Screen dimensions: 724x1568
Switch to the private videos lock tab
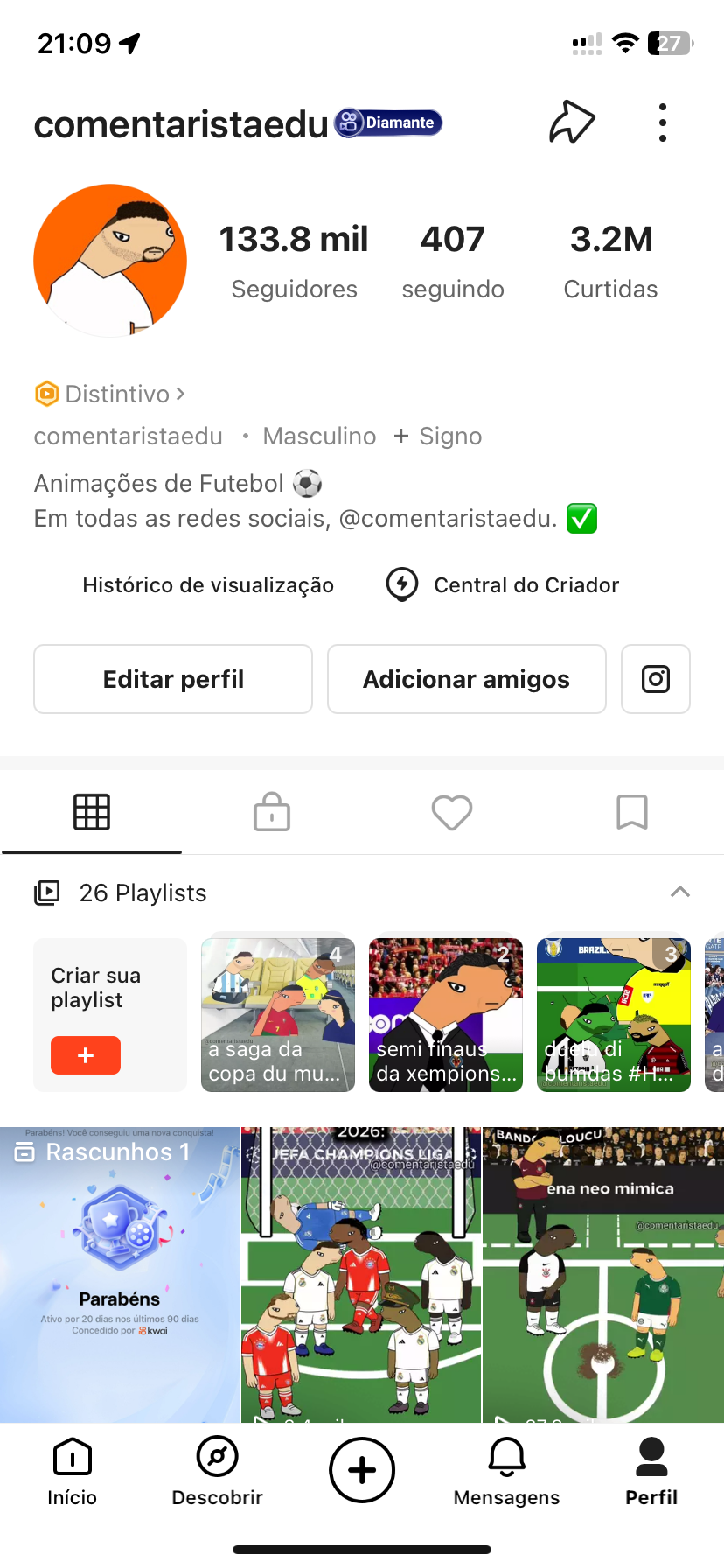point(272,812)
